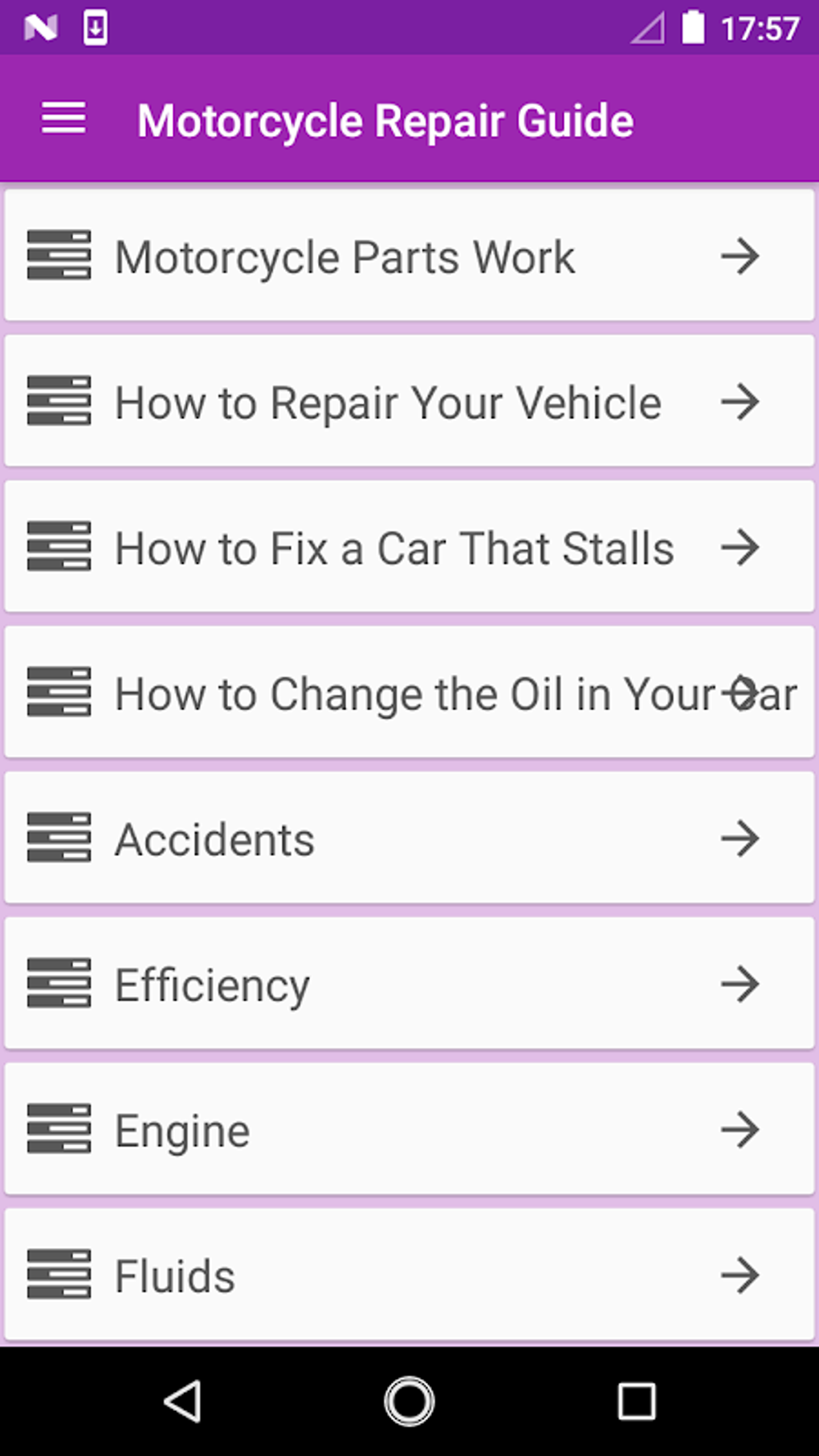Open the Accidents section arrow
This screenshot has height=1456, width=819.
pos(741,838)
